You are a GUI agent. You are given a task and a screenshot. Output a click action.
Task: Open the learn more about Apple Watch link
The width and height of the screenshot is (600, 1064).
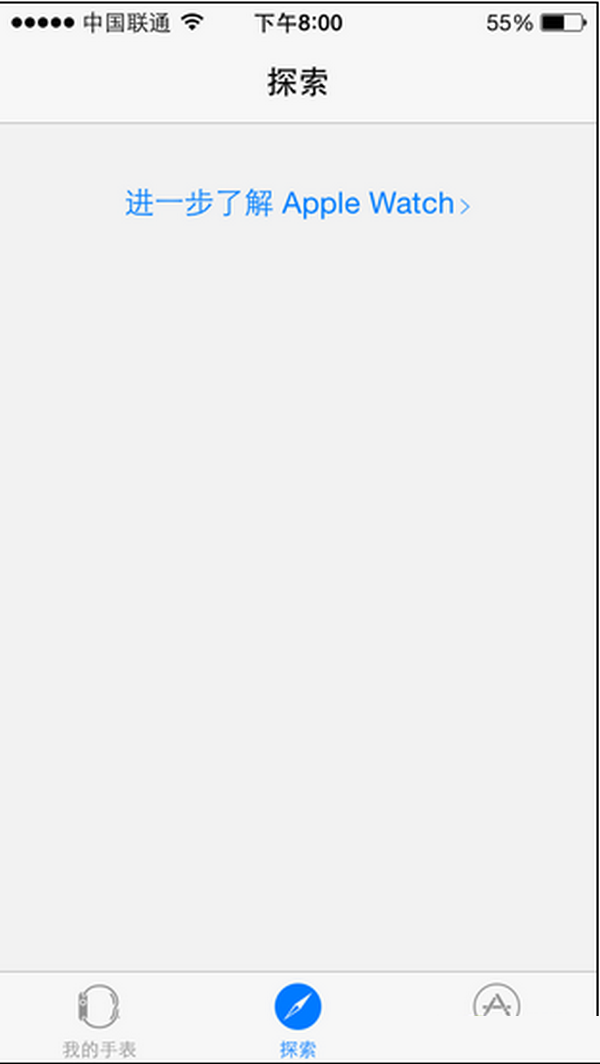pyautogui.click(x=297, y=204)
